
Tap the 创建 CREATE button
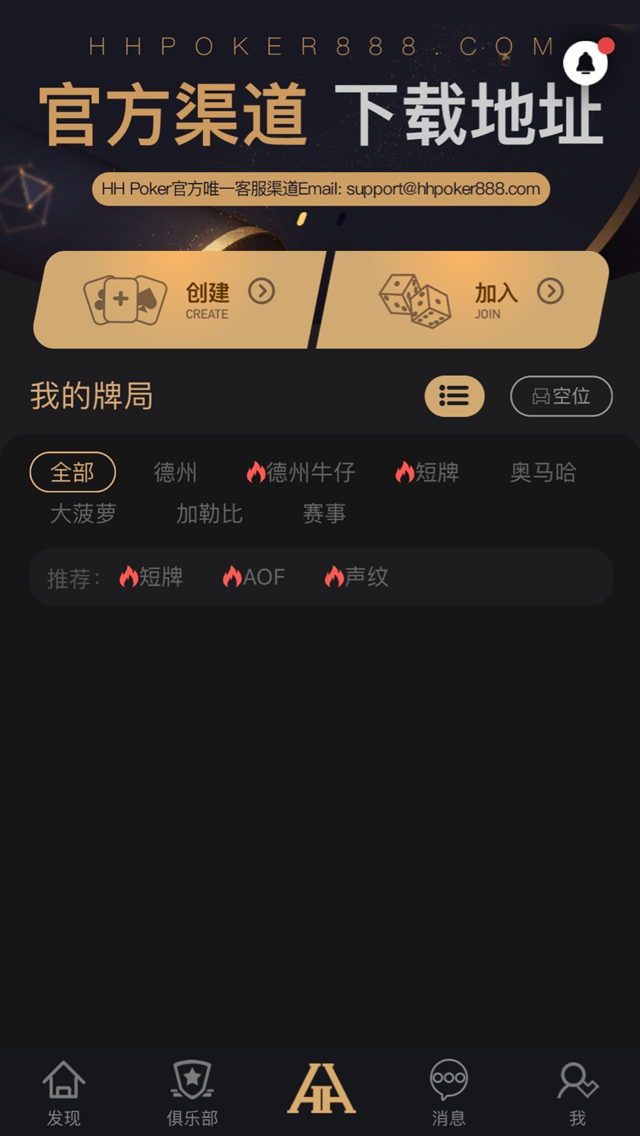pyautogui.click(x=180, y=300)
